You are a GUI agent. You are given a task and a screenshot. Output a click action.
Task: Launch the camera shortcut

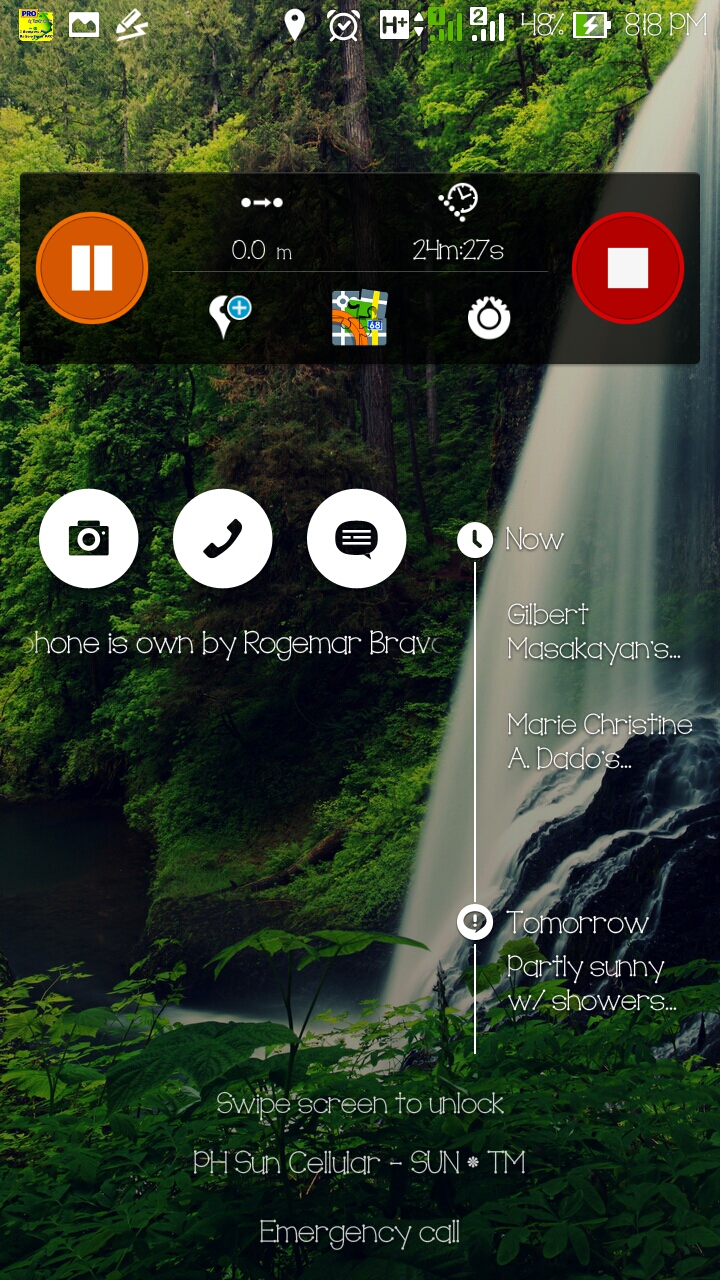(x=89, y=539)
